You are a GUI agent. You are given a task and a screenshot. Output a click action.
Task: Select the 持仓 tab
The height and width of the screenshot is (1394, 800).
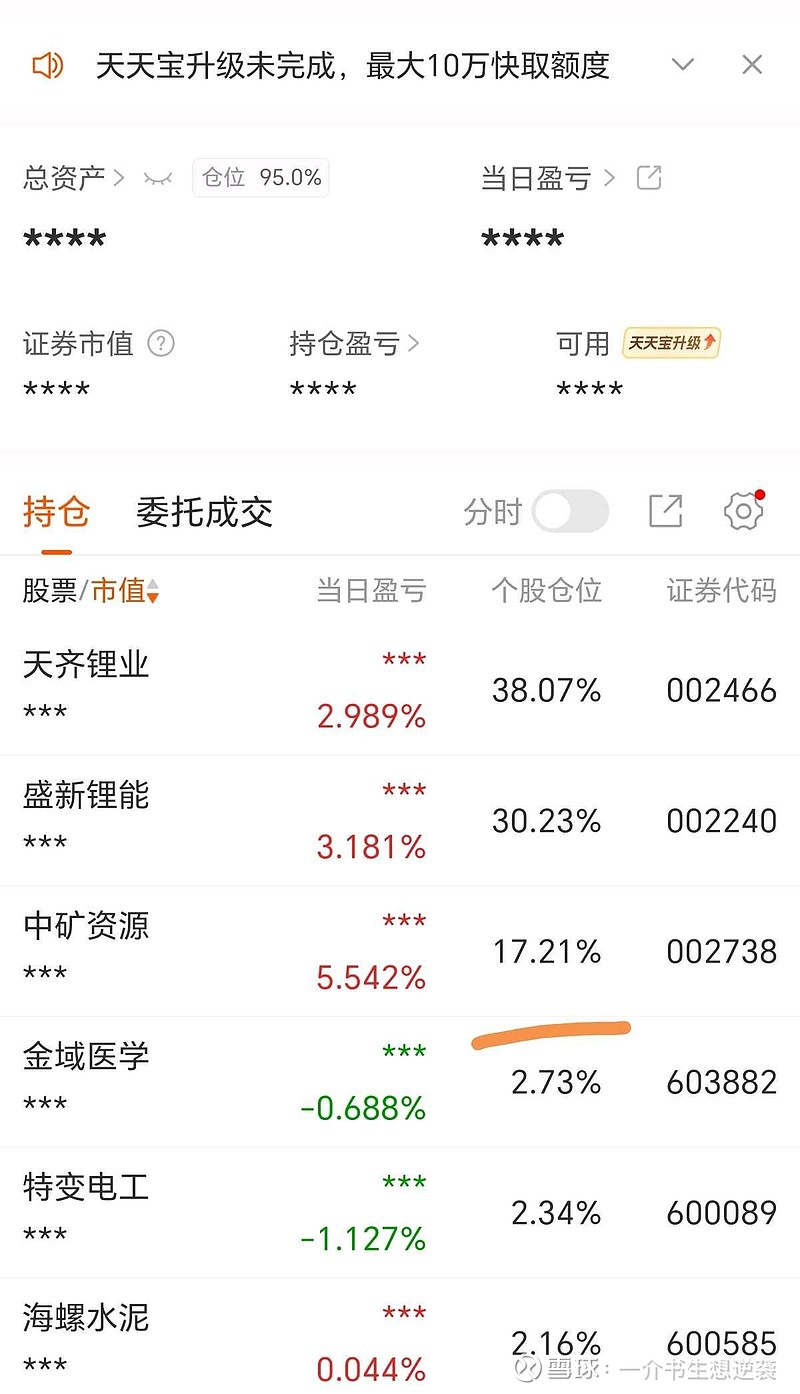56,511
